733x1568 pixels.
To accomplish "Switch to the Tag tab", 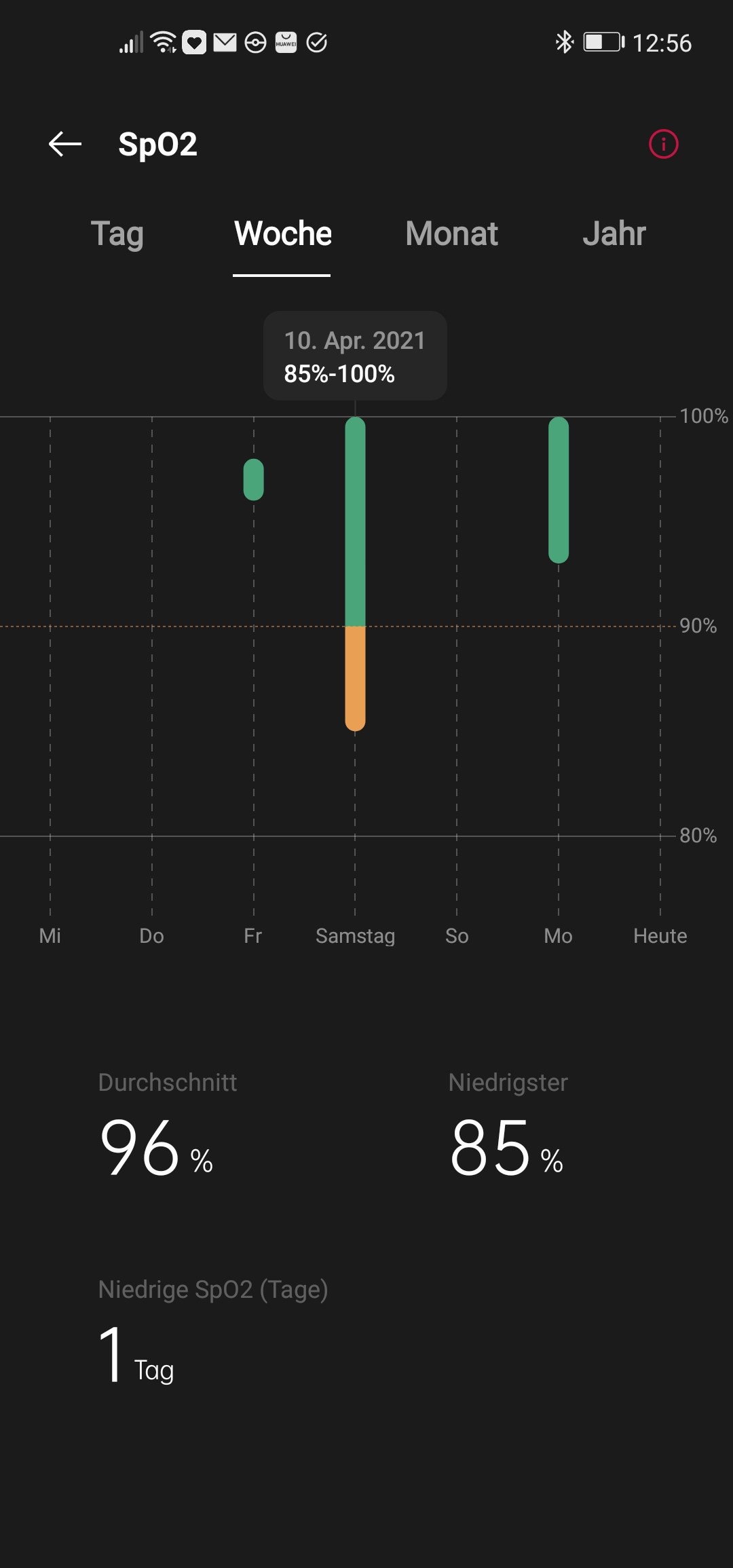I will 117,234.
